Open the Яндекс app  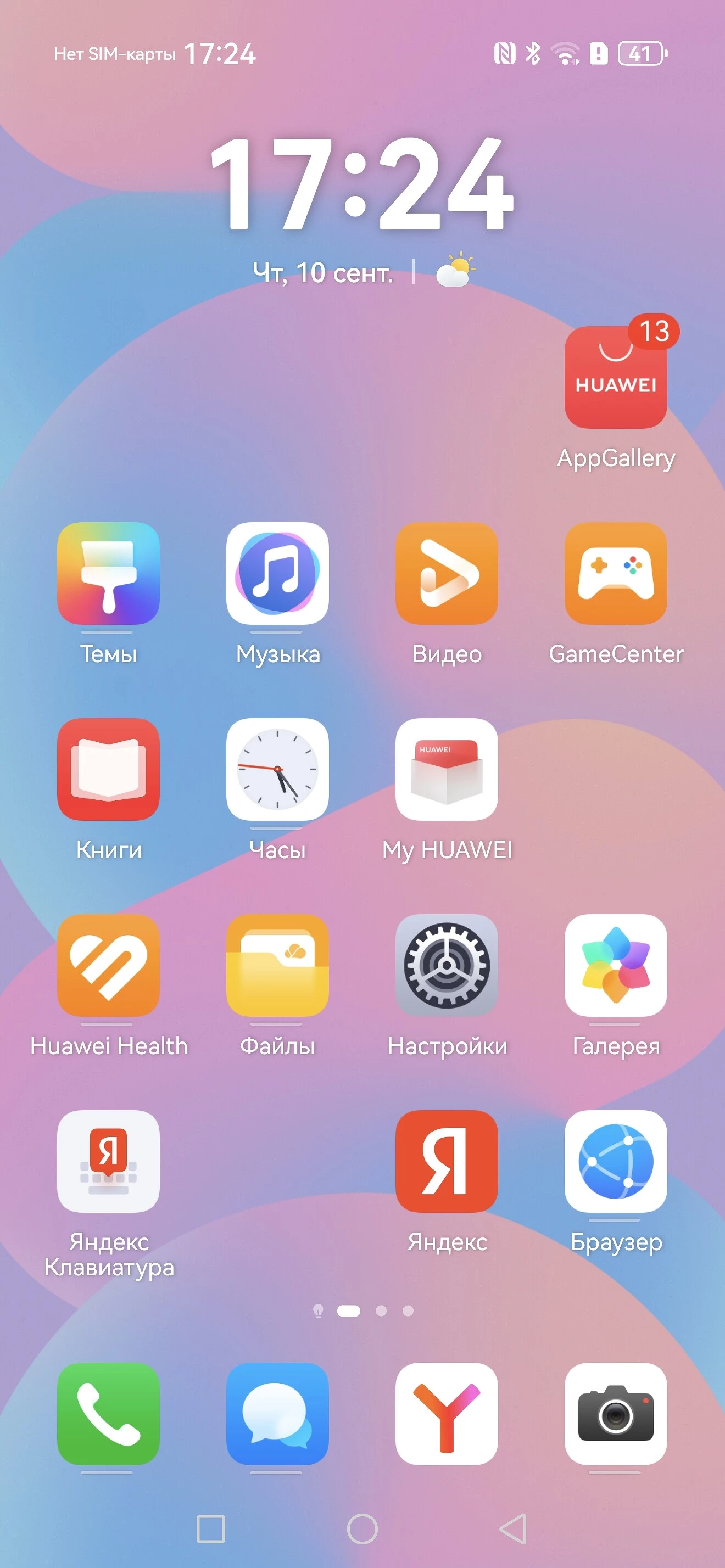point(447,1161)
